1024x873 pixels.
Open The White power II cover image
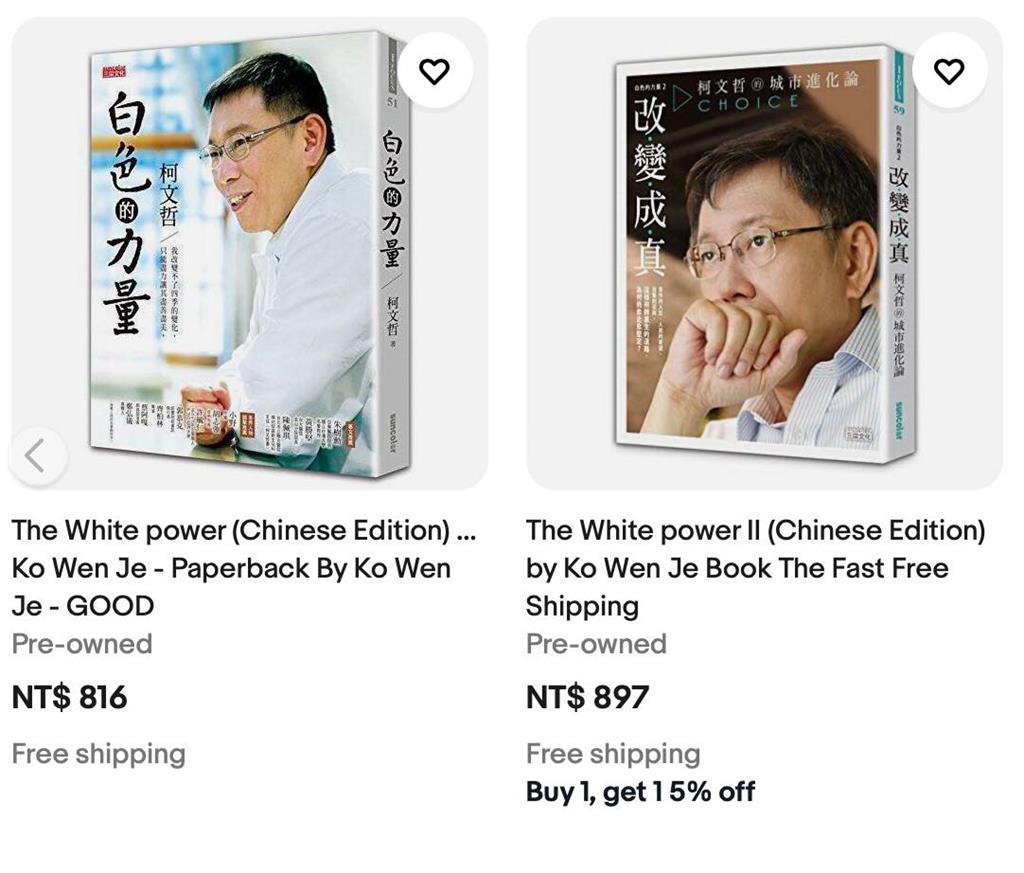coord(764,254)
